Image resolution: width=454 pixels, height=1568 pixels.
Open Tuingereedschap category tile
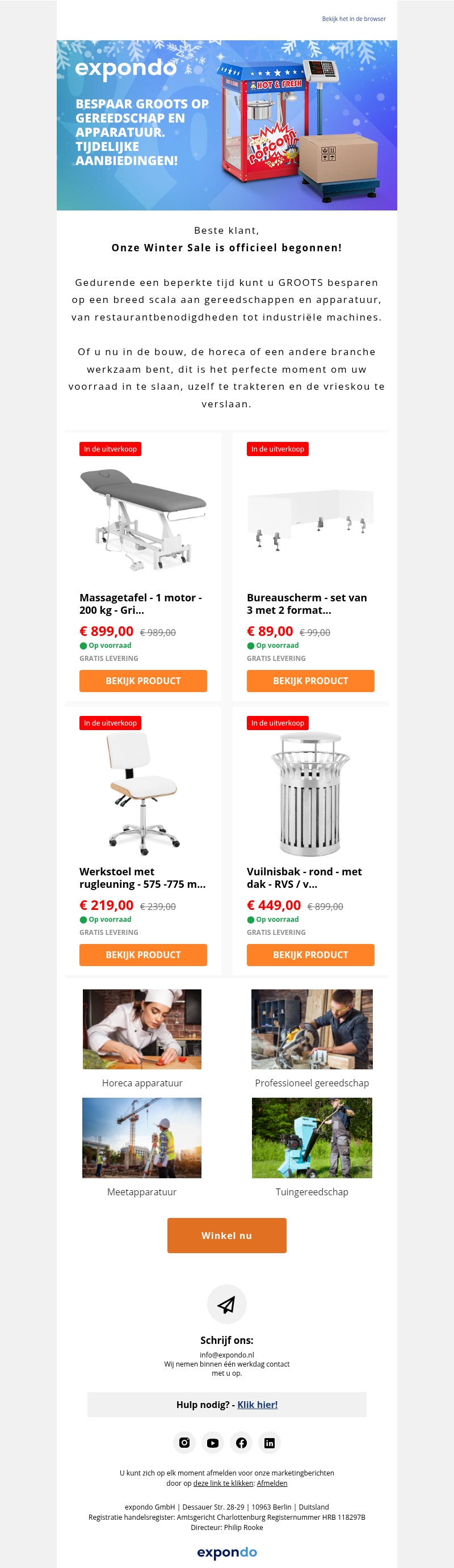312,1137
